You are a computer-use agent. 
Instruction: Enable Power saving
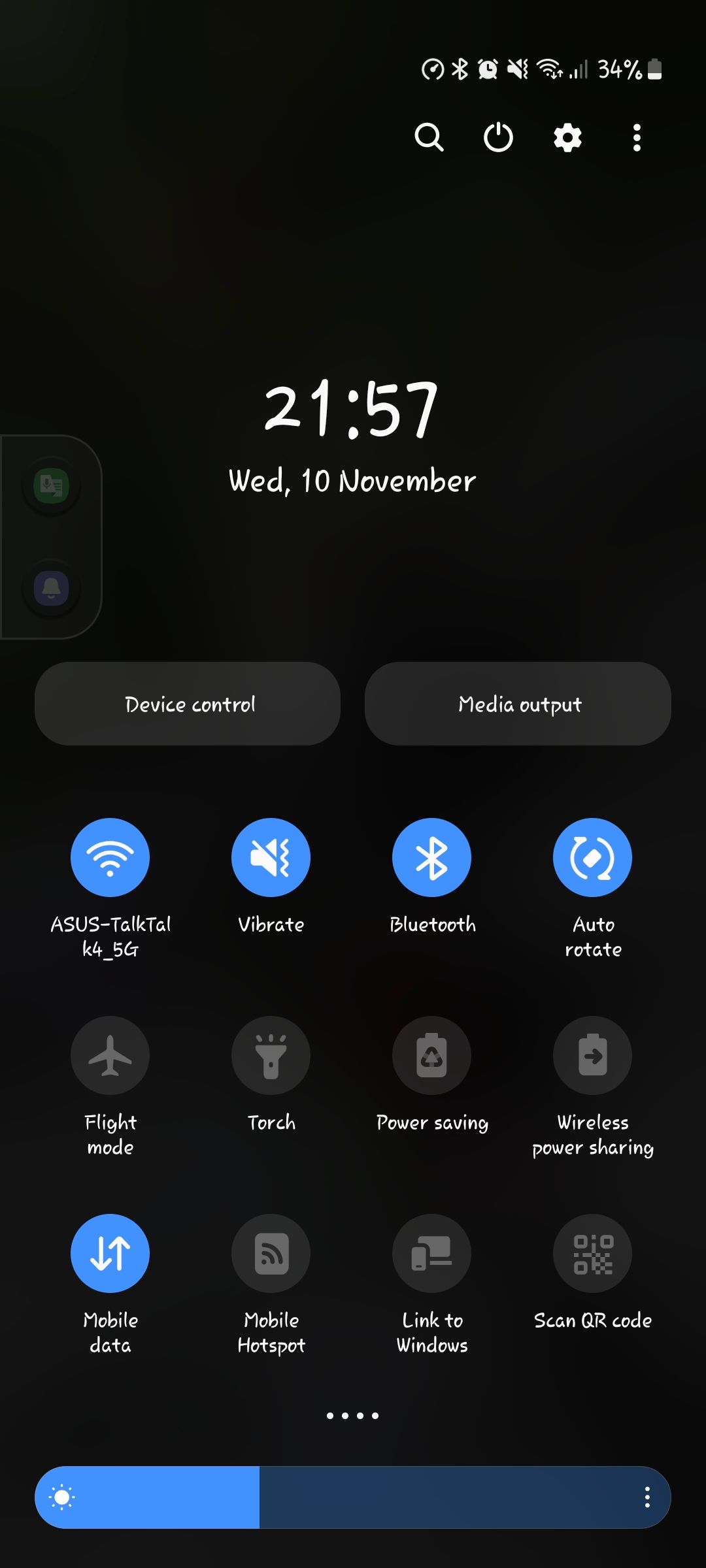(431, 1055)
